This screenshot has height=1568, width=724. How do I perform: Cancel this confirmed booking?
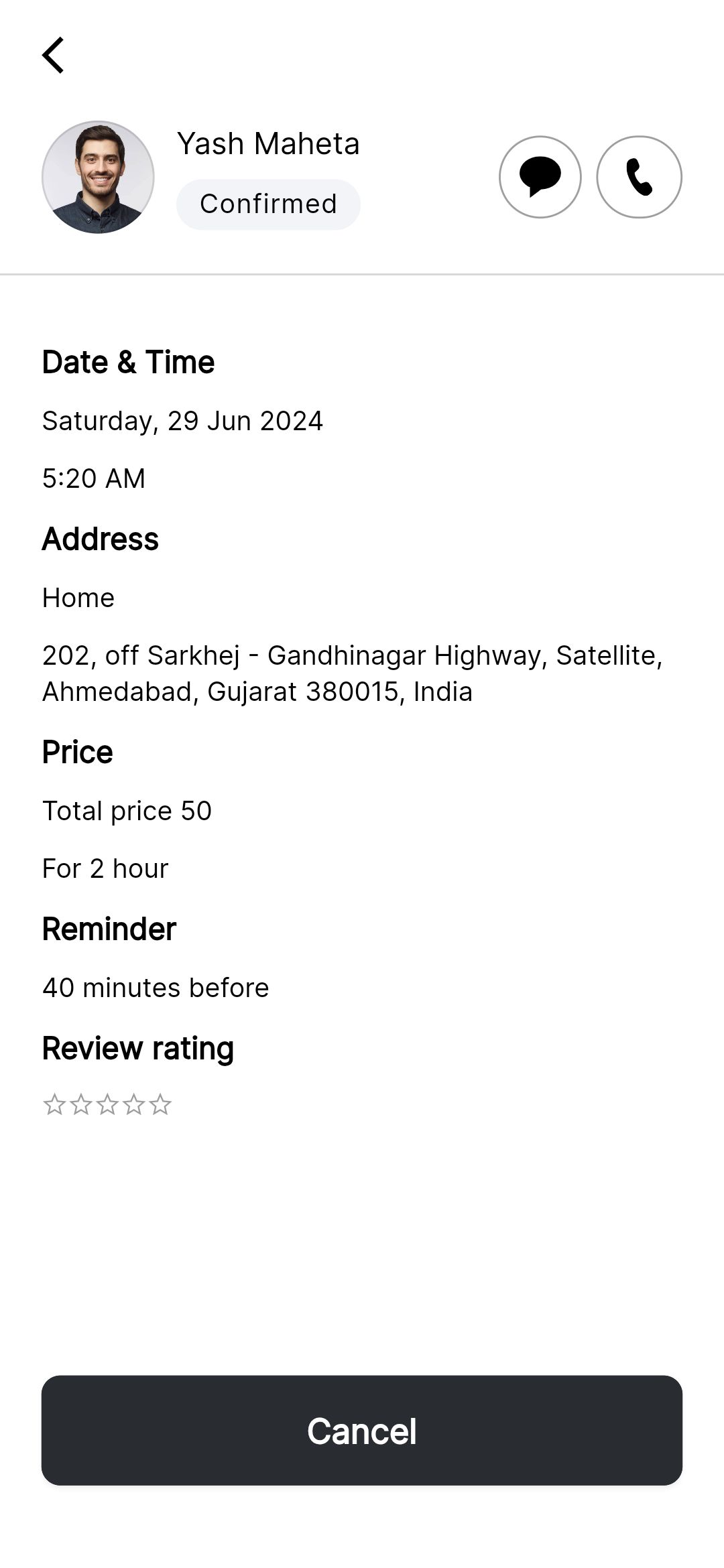(x=362, y=1431)
